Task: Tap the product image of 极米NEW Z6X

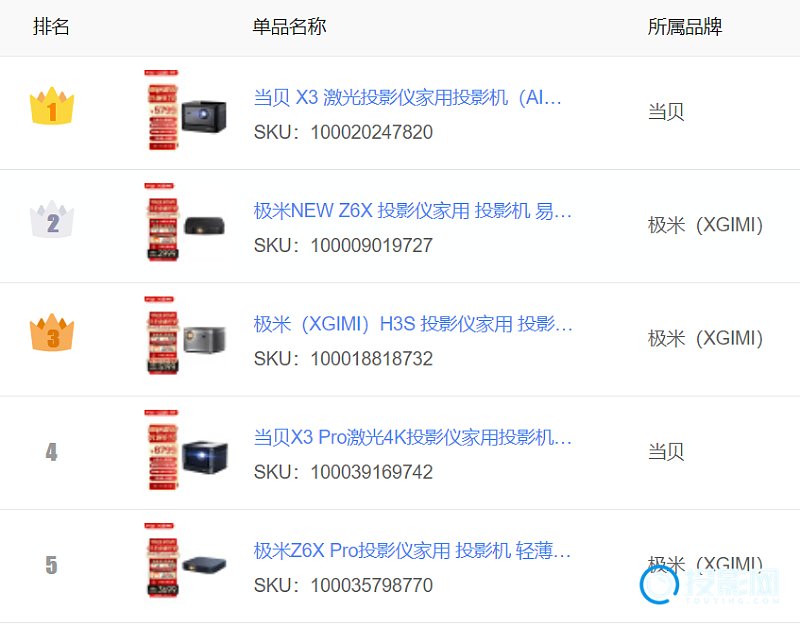Action: point(186,224)
